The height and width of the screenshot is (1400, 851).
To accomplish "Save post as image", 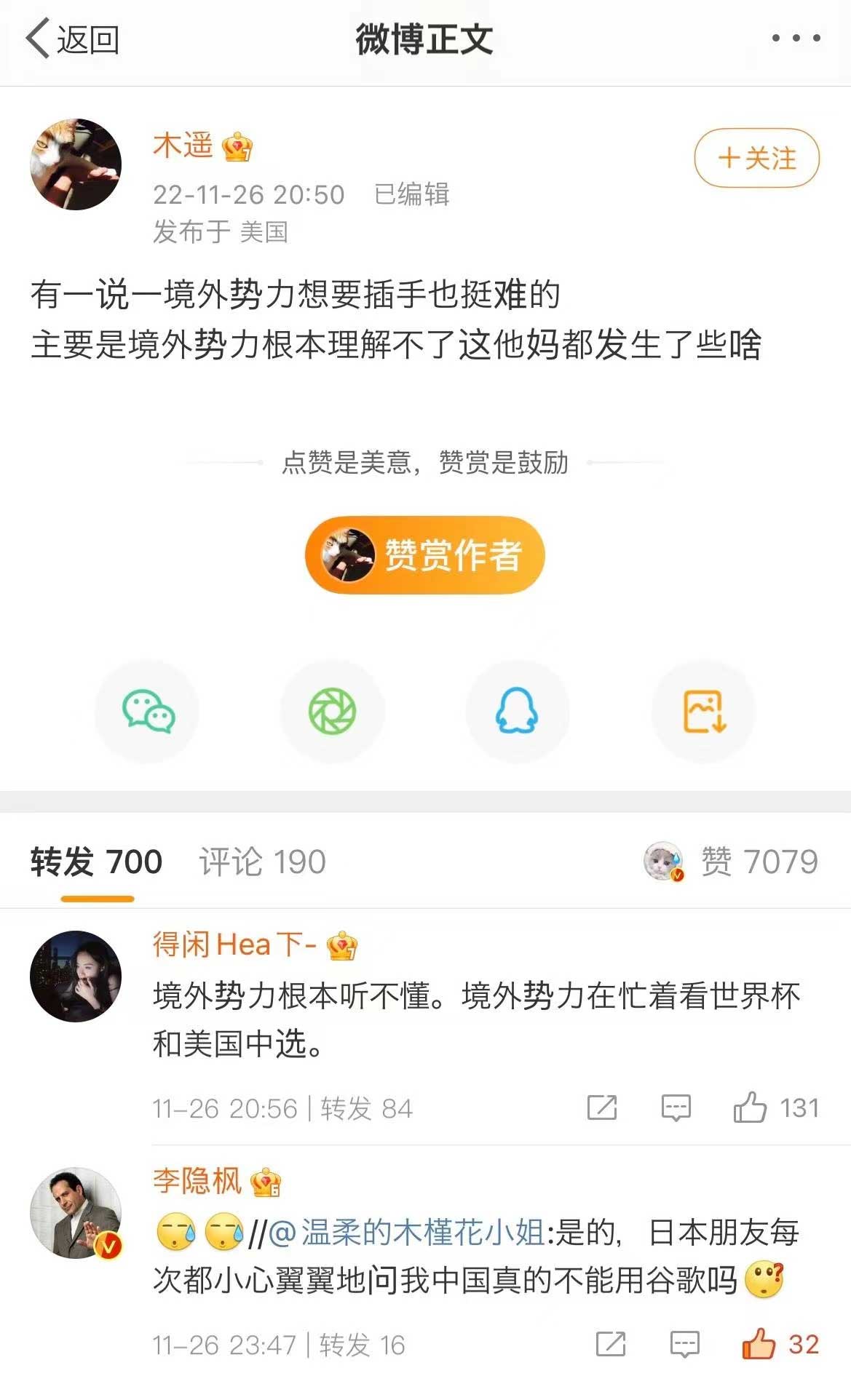I will pyautogui.click(x=702, y=711).
